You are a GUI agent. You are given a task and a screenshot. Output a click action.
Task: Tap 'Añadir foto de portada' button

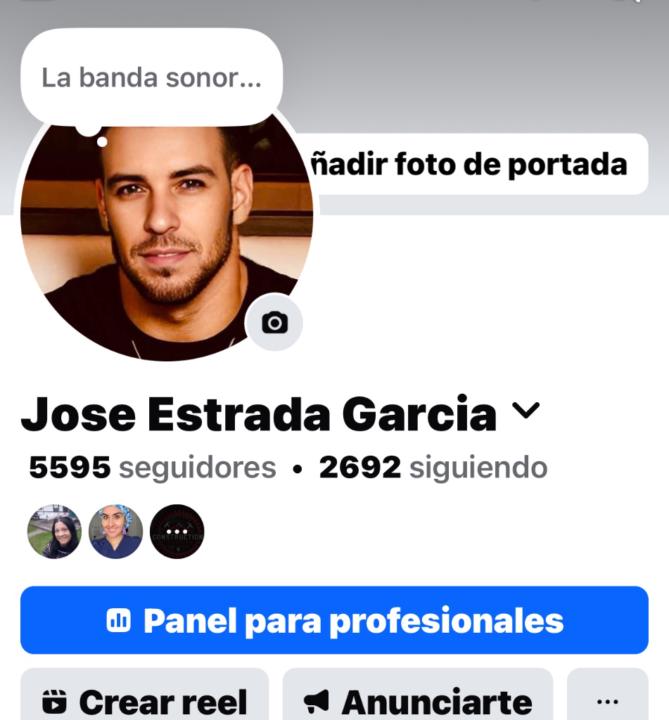click(x=470, y=164)
